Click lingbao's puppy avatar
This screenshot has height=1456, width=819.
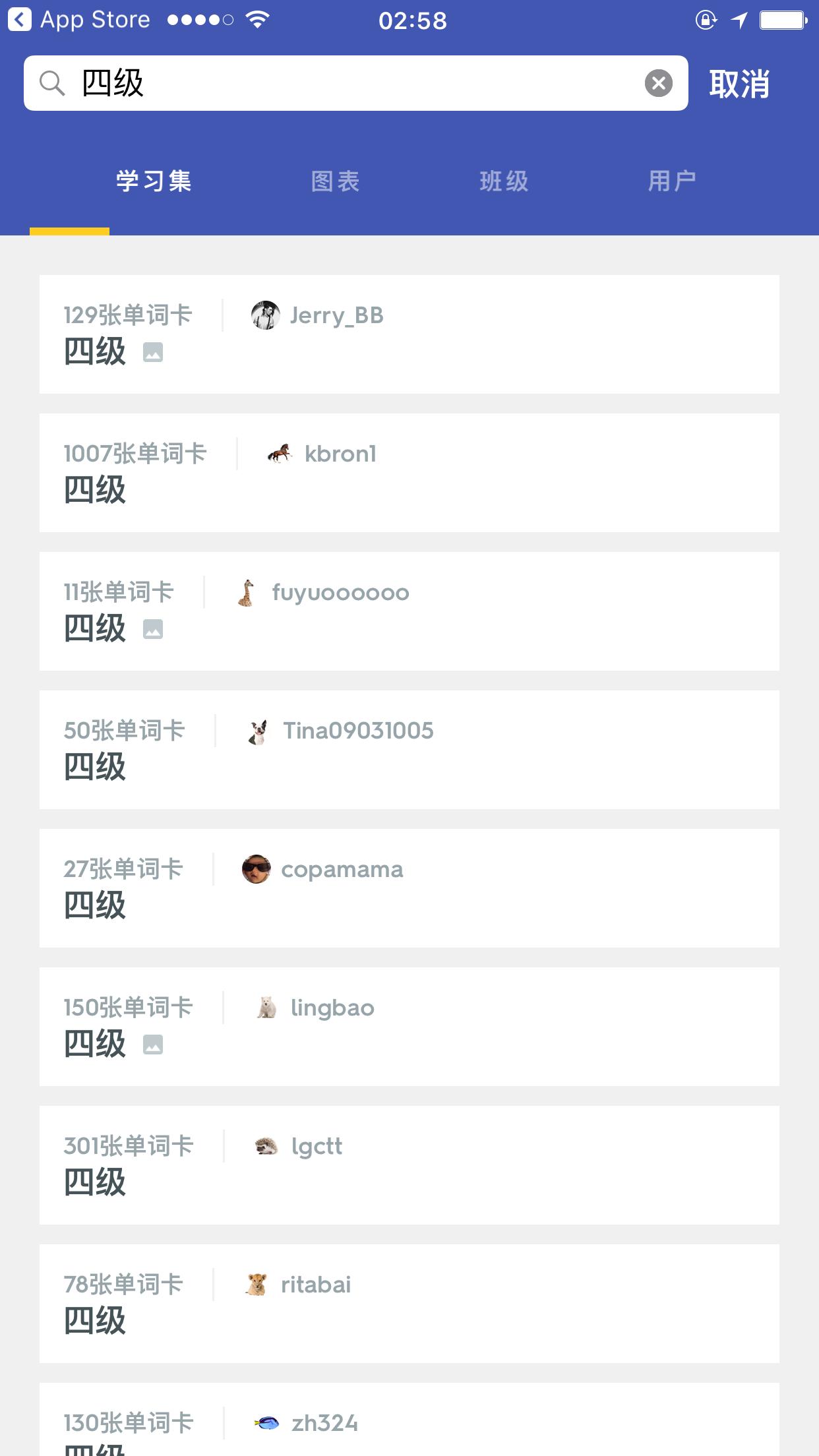pyautogui.click(x=267, y=1008)
